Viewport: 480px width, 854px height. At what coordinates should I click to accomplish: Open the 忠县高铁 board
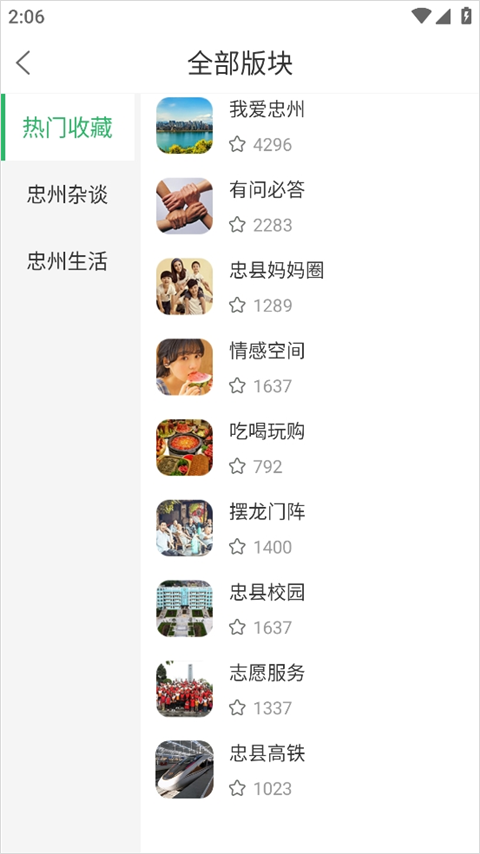point(309,770)
